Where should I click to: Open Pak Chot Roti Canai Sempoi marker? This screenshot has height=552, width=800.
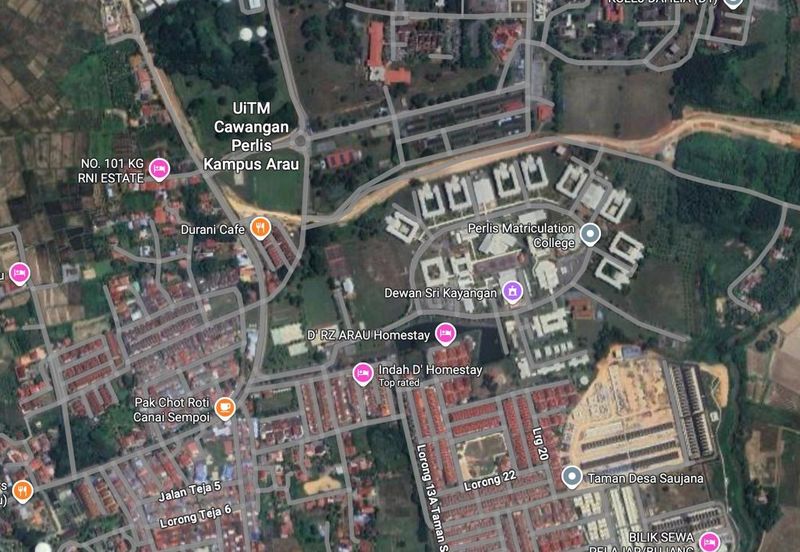[226, 406]
